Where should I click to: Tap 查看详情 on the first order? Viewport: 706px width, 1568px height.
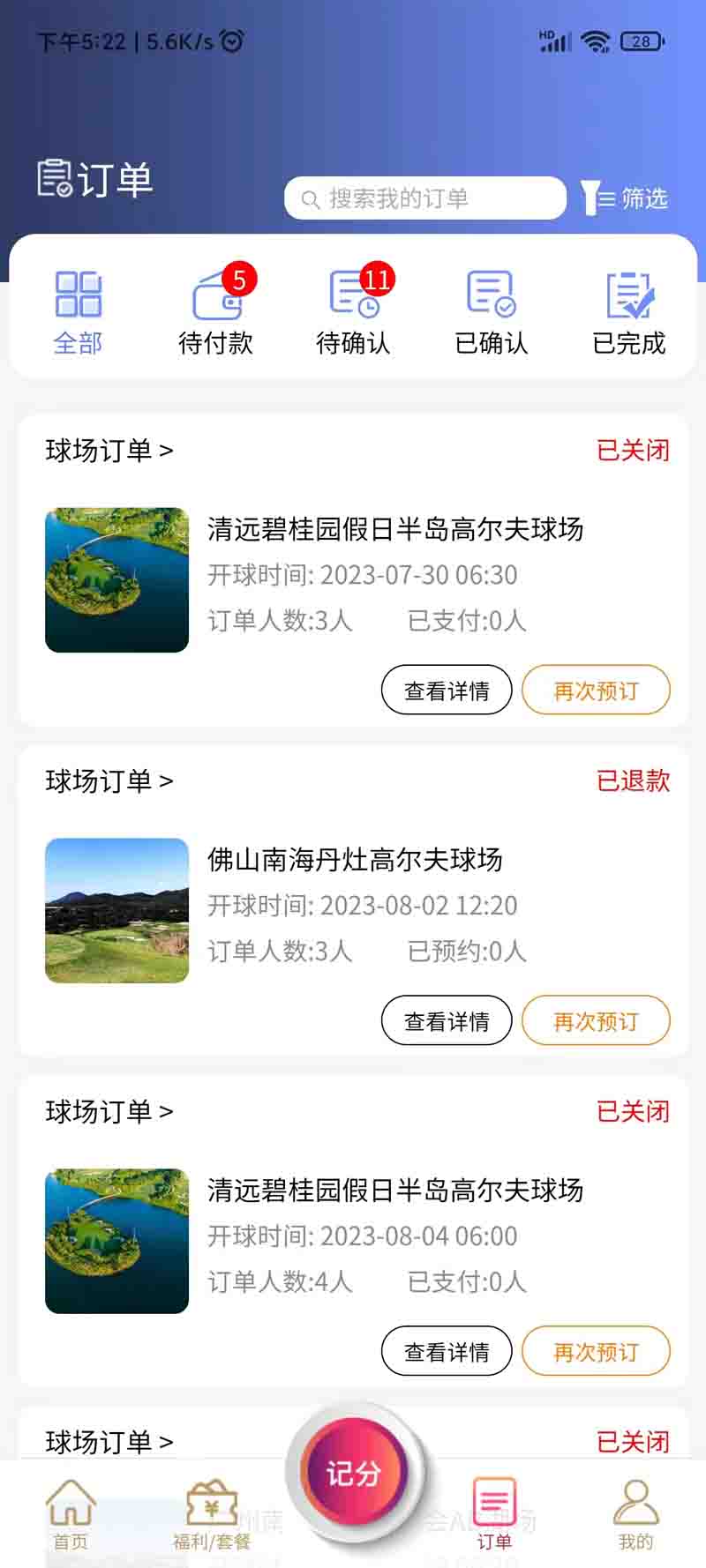point(447,690)
